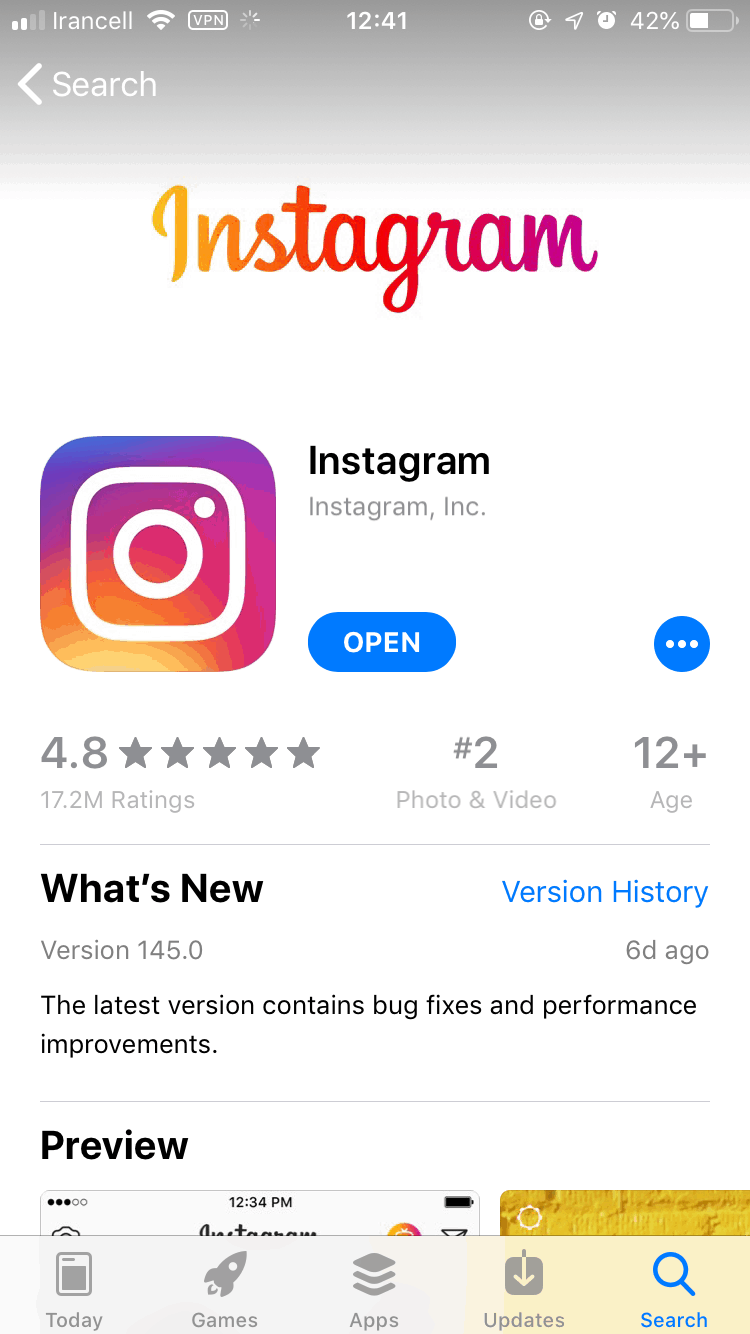Select the Search tab
This screenshot has height=1334, width=750.
pyautogui.click(x=673, y=1290)
